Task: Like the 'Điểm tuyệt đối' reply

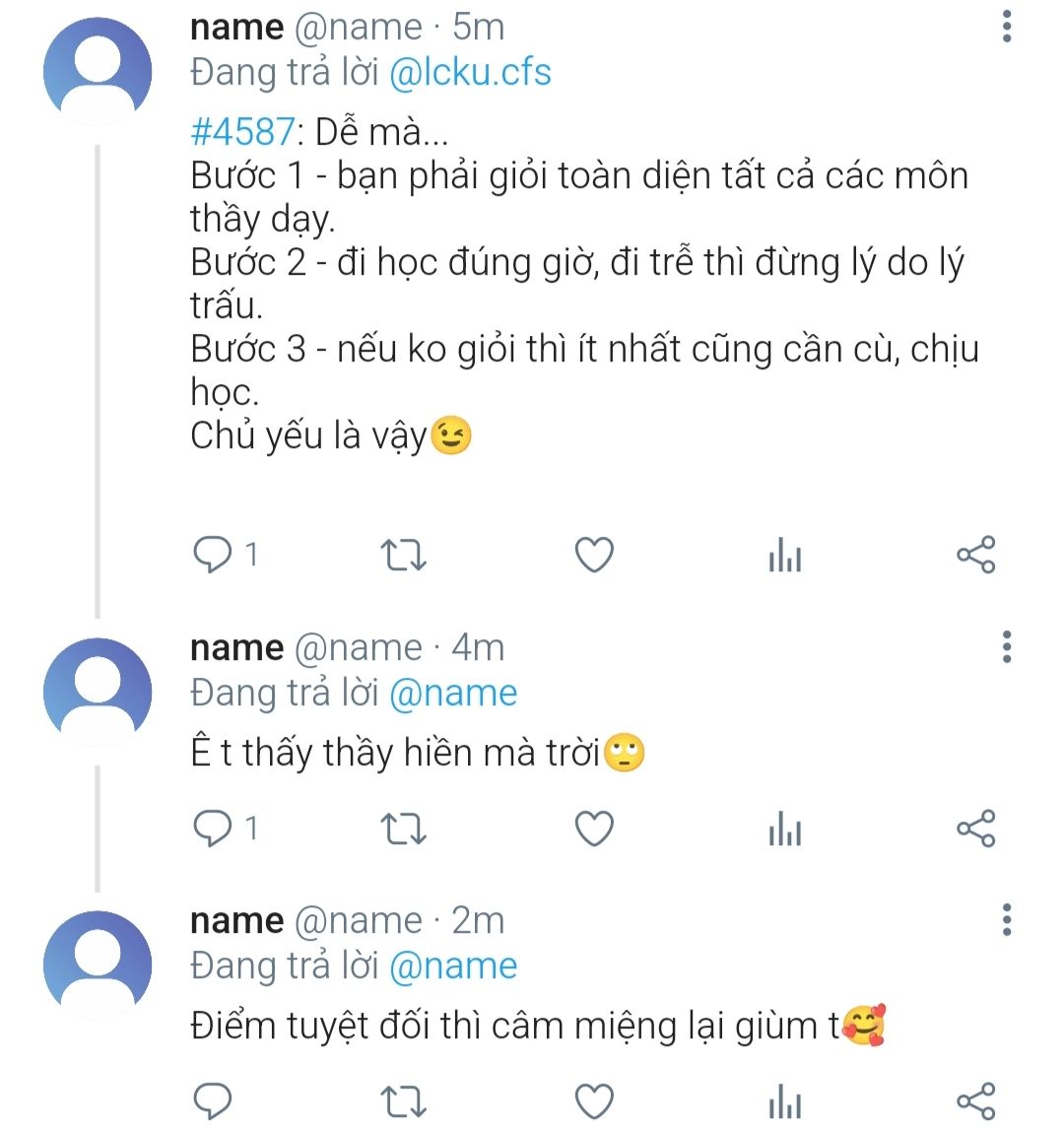Action: (594, 1101)
